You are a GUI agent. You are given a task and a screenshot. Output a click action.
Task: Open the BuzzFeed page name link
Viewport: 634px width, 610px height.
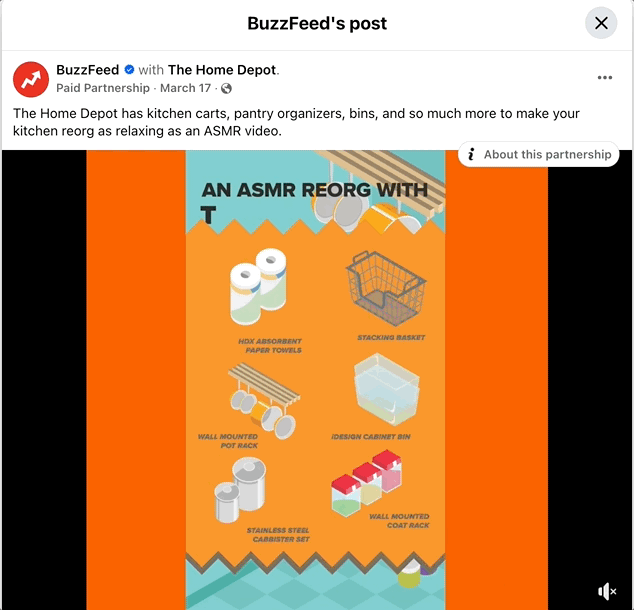click(87, 70)
